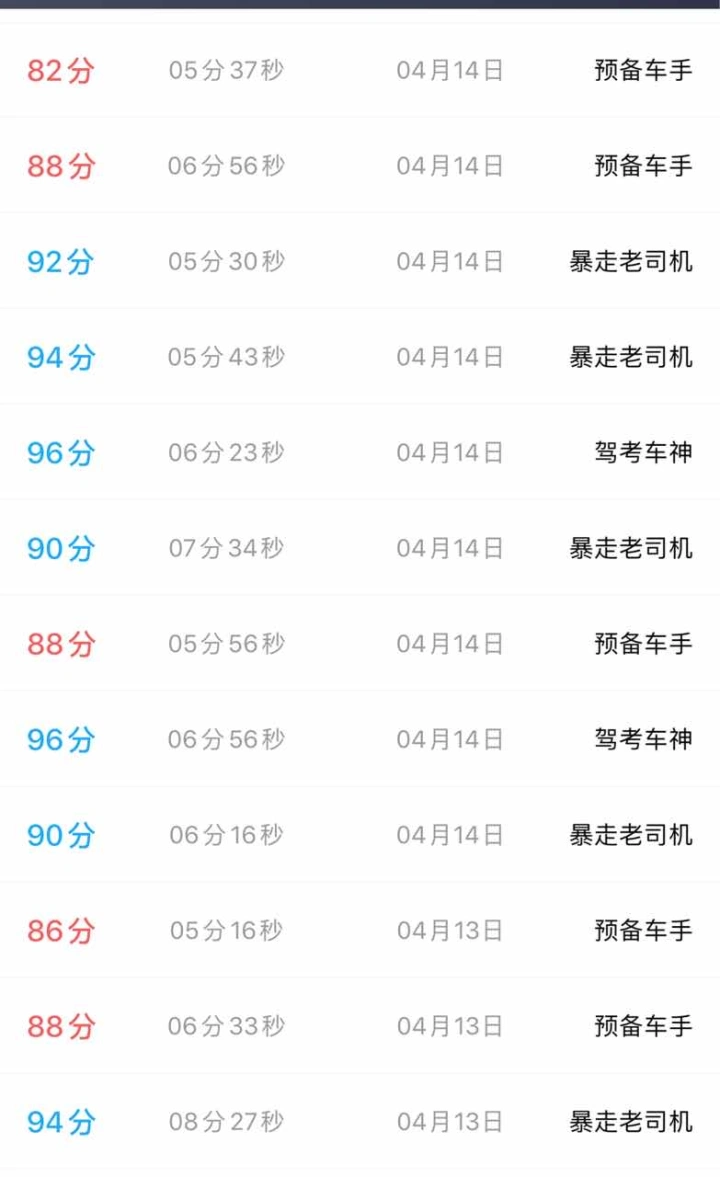Open the 96分 record timed 06分23秒

(360, 453)
